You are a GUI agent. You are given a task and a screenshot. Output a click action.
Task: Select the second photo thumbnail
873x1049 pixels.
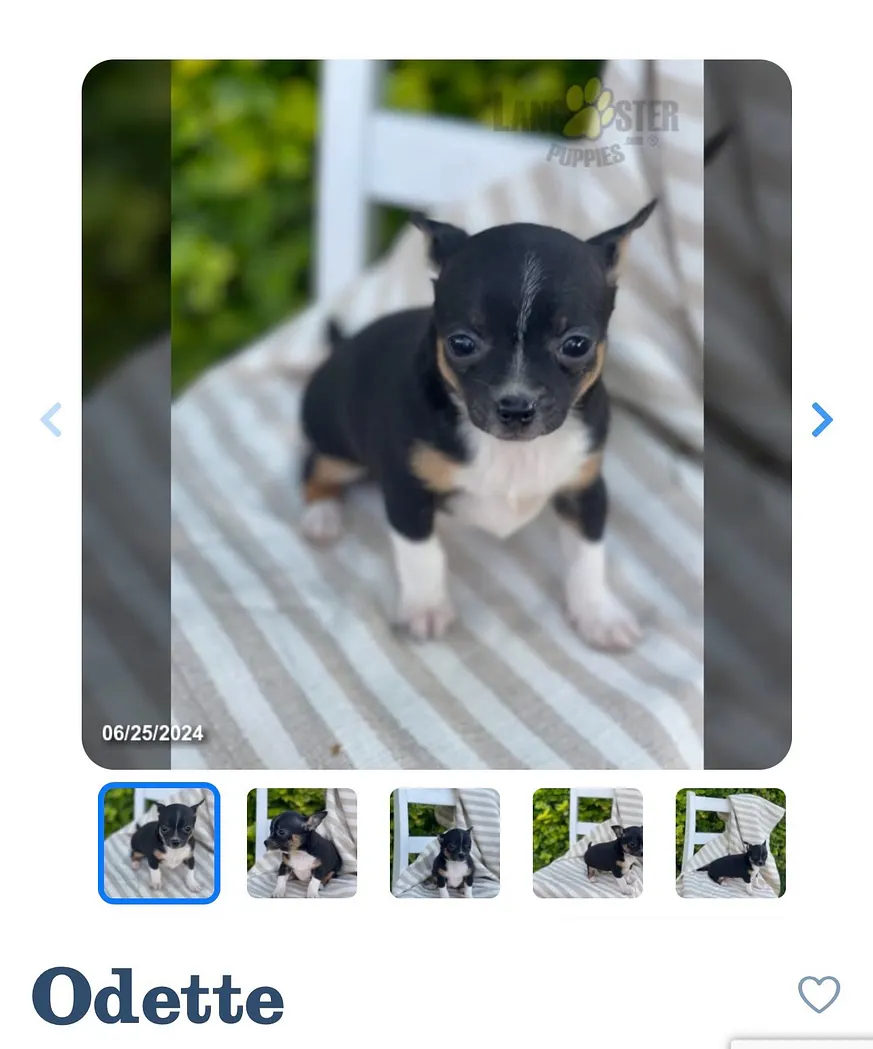(302, 843)
